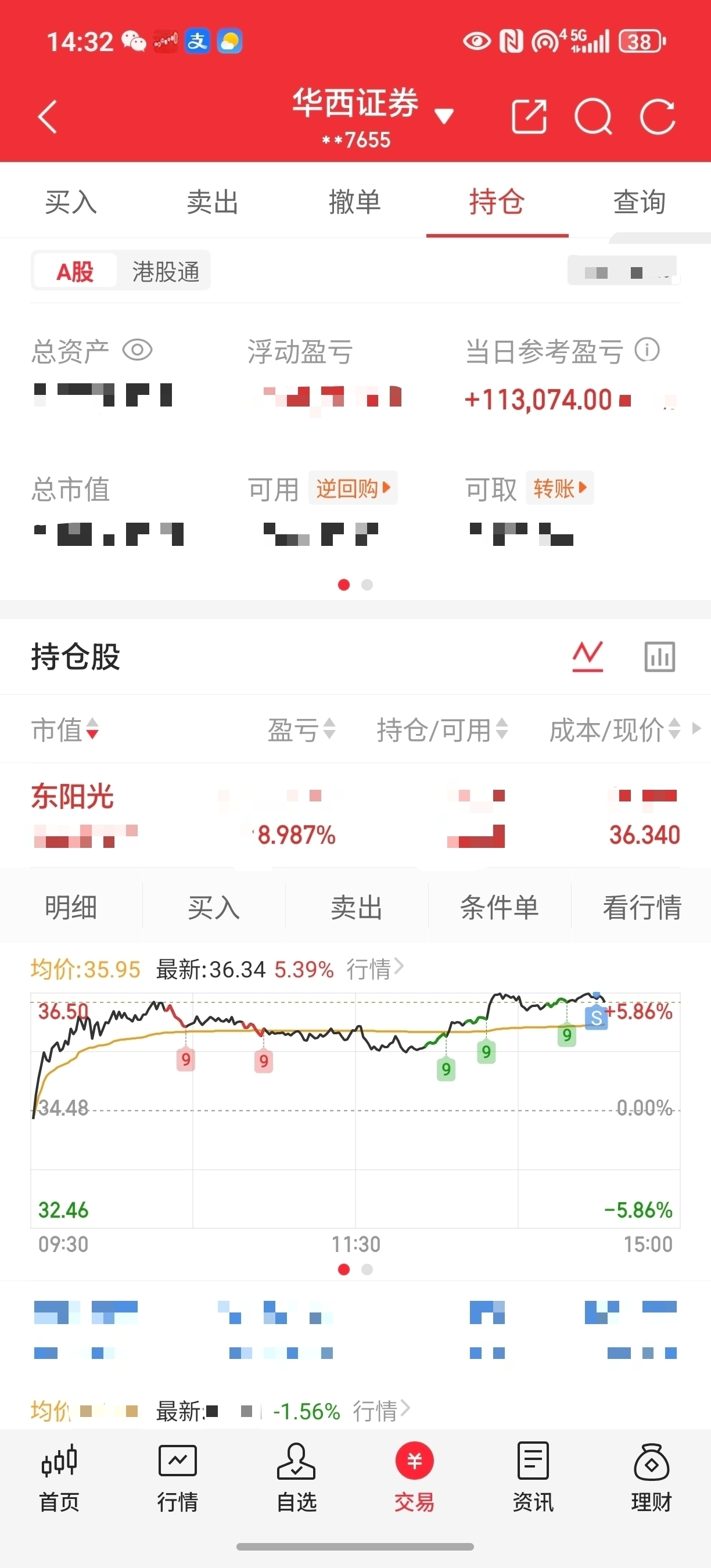Switch to the 买入 top tab
The image size is (711, 1568).
(71, 202)
